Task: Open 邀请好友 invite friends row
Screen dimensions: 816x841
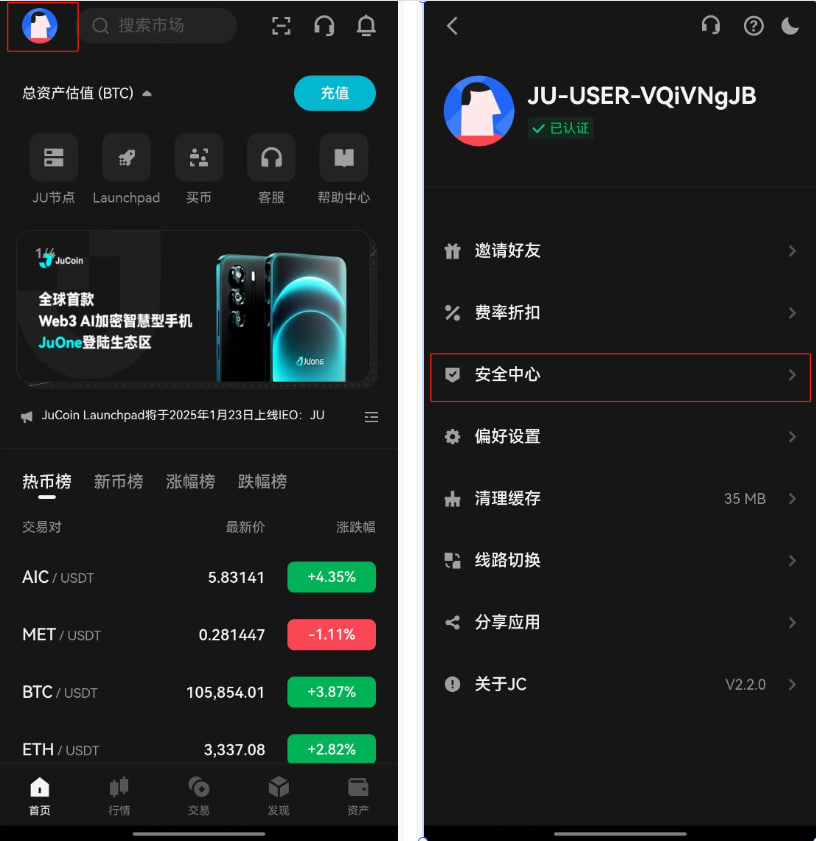Action: [620, 251]
